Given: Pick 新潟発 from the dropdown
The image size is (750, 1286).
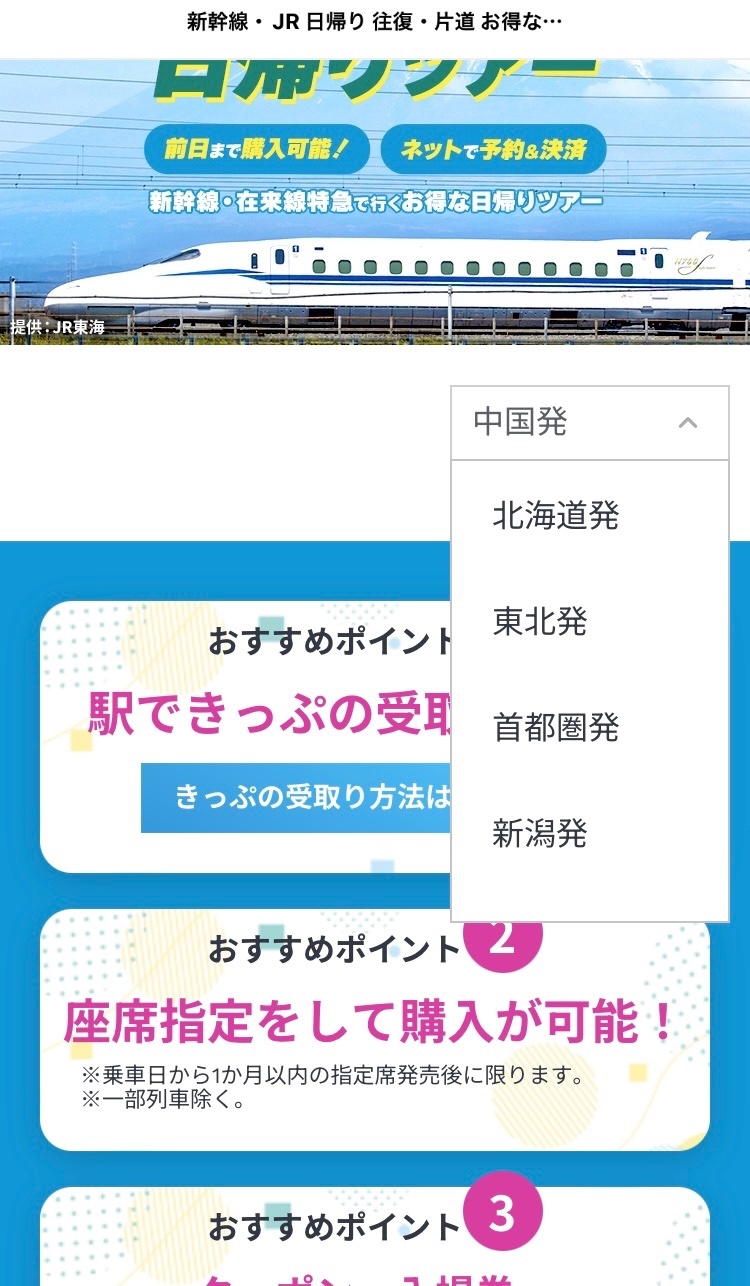Looking at the screenshot, I should tap(540, 833).
